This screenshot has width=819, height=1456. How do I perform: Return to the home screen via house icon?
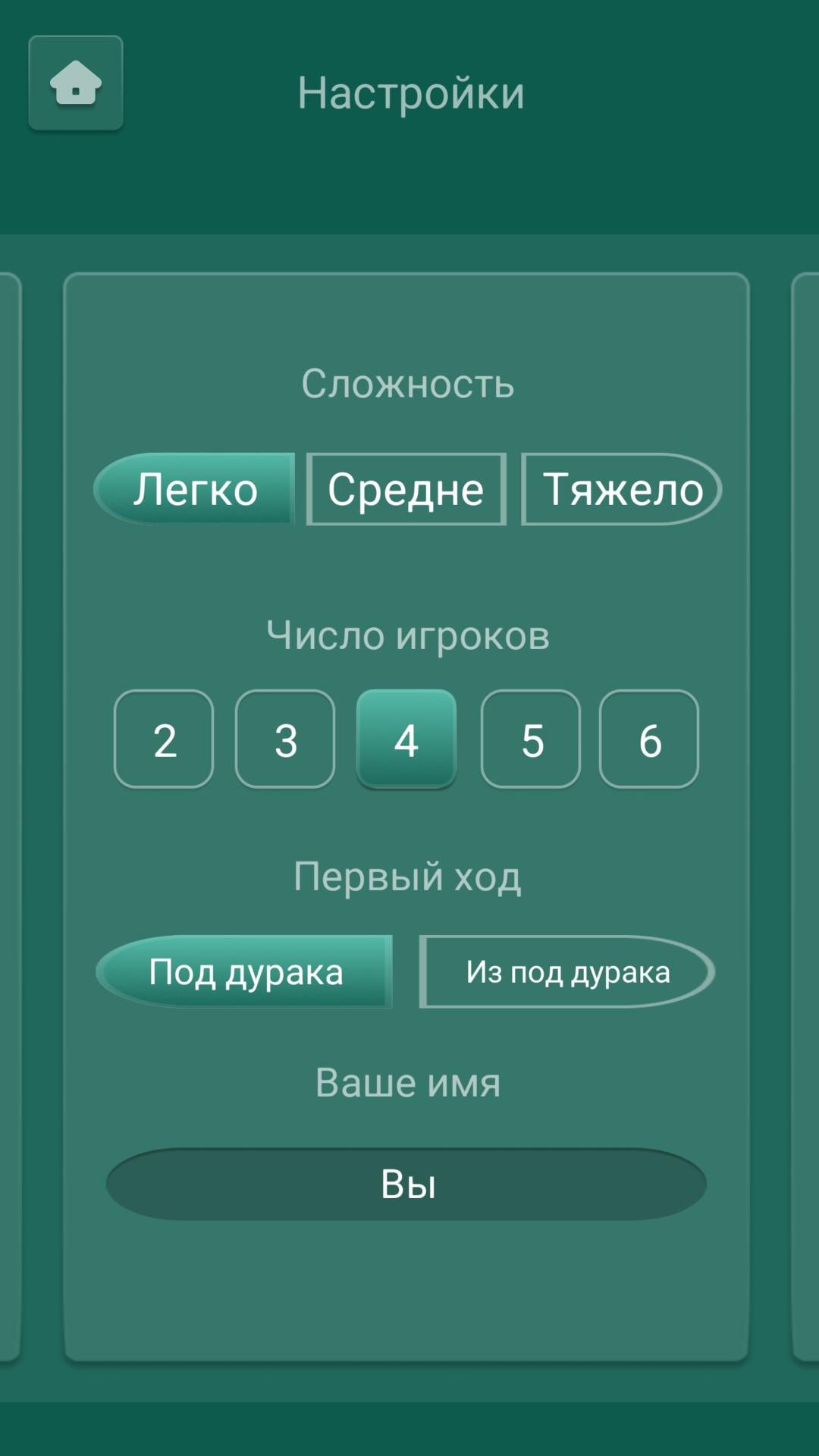76,83
